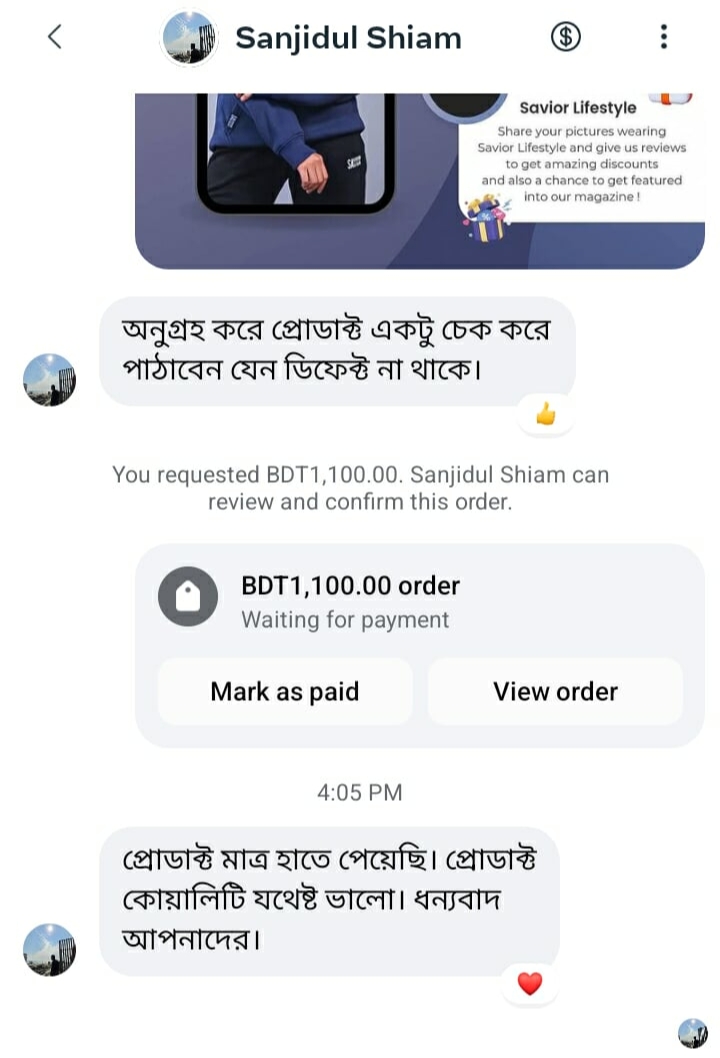The height and width of the screenshot is (1058, 720).
Task: Open the payment request dollar icon
Action: tap(566, 37)
